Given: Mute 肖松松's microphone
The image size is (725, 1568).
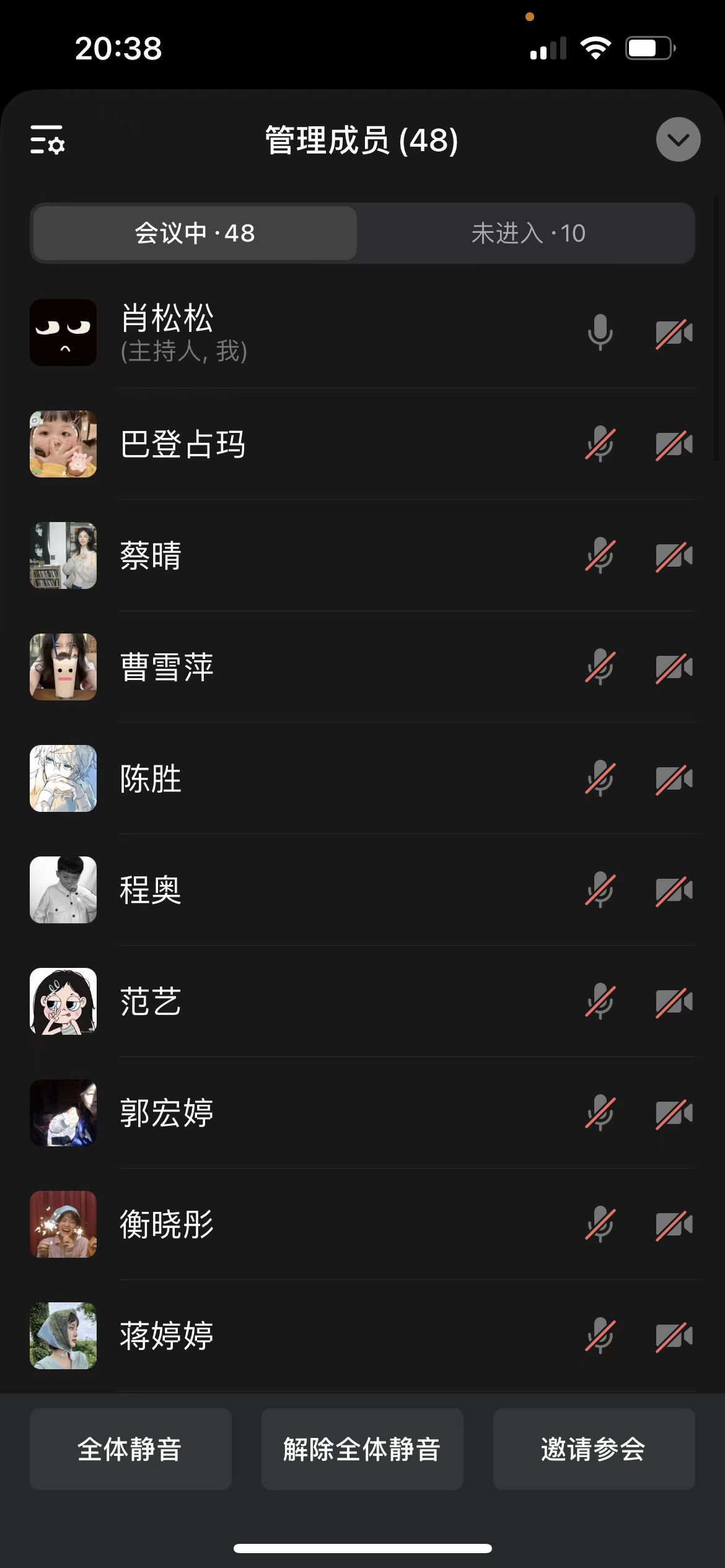Looking at the screenshot, I should coord(600,333).
